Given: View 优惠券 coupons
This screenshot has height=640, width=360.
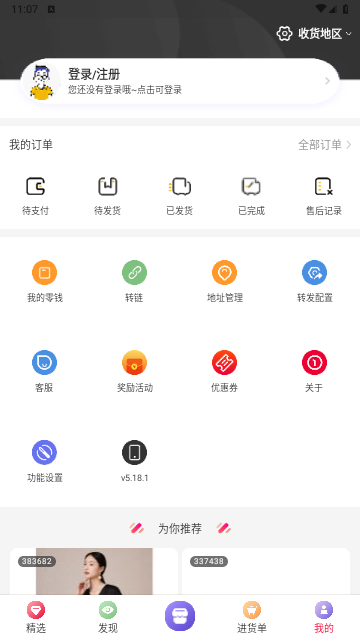Looking at the screenshot, I should 224,371.
